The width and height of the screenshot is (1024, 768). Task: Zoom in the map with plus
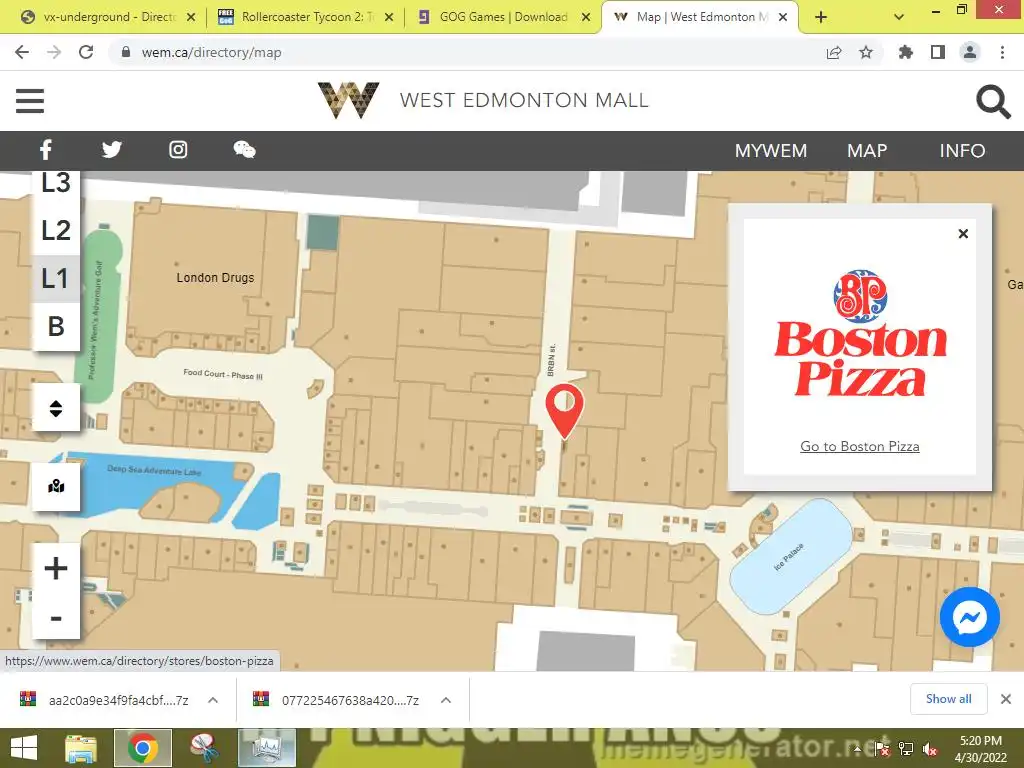[x=56, y=568]
